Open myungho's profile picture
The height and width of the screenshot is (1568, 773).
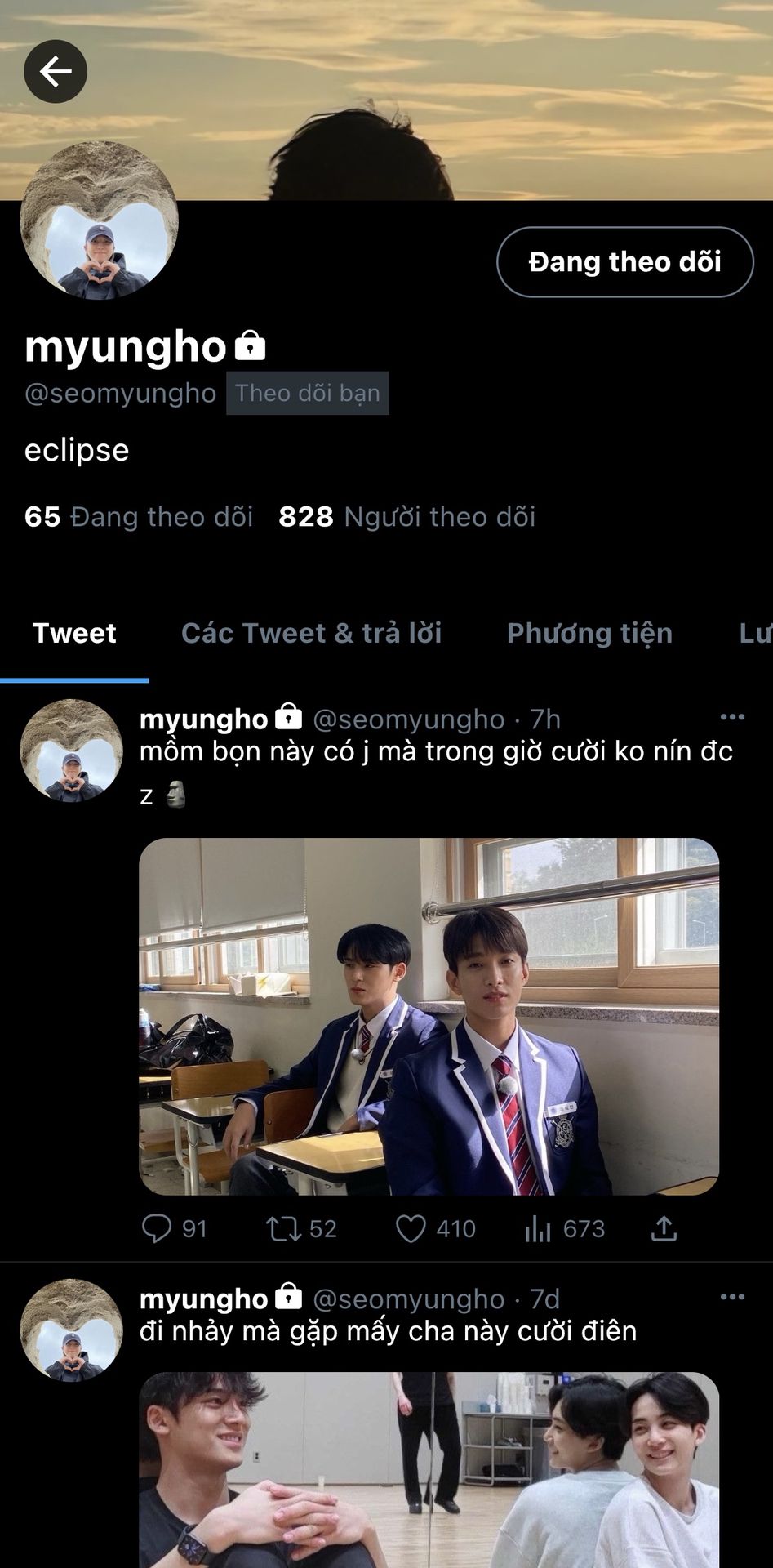(99, 220)
